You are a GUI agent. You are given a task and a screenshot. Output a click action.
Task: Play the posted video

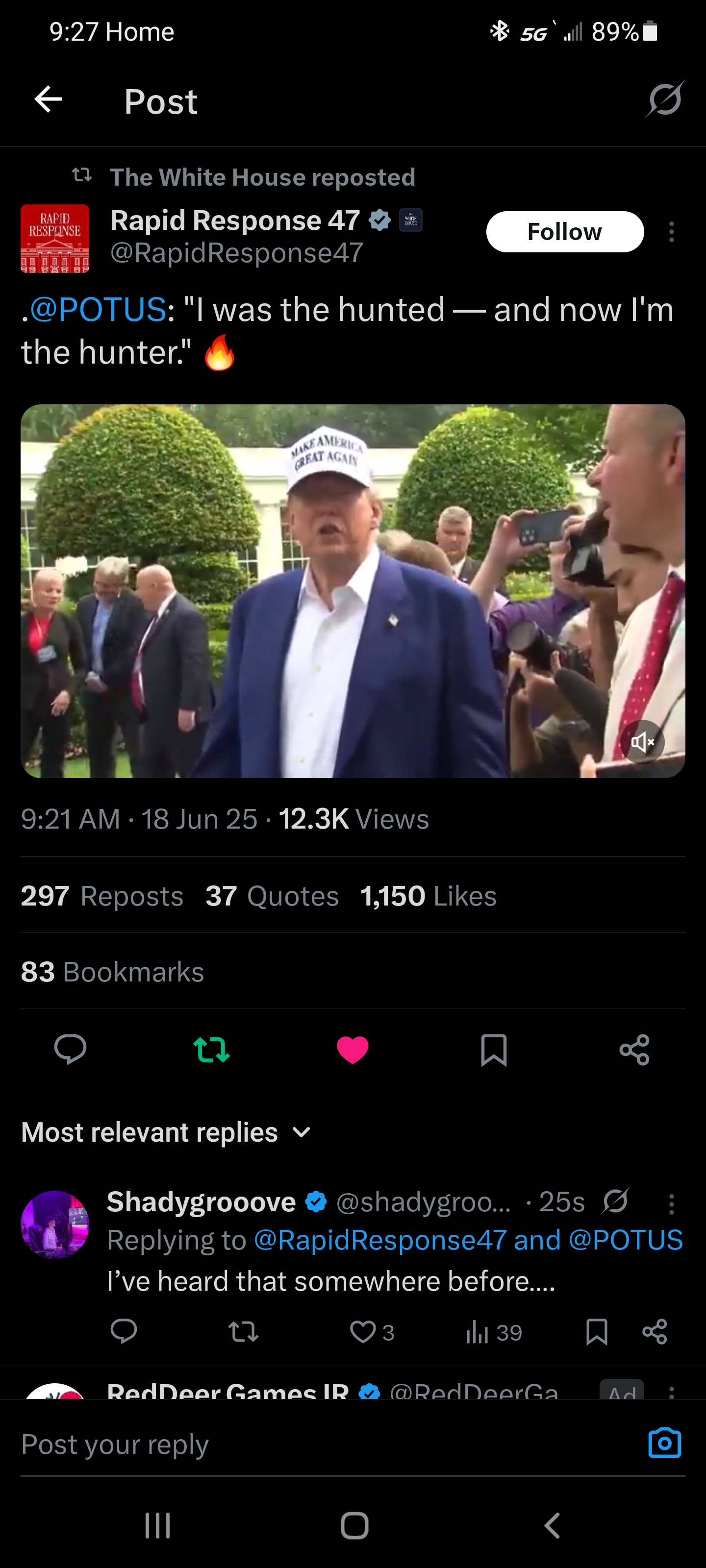pos(353,590)
